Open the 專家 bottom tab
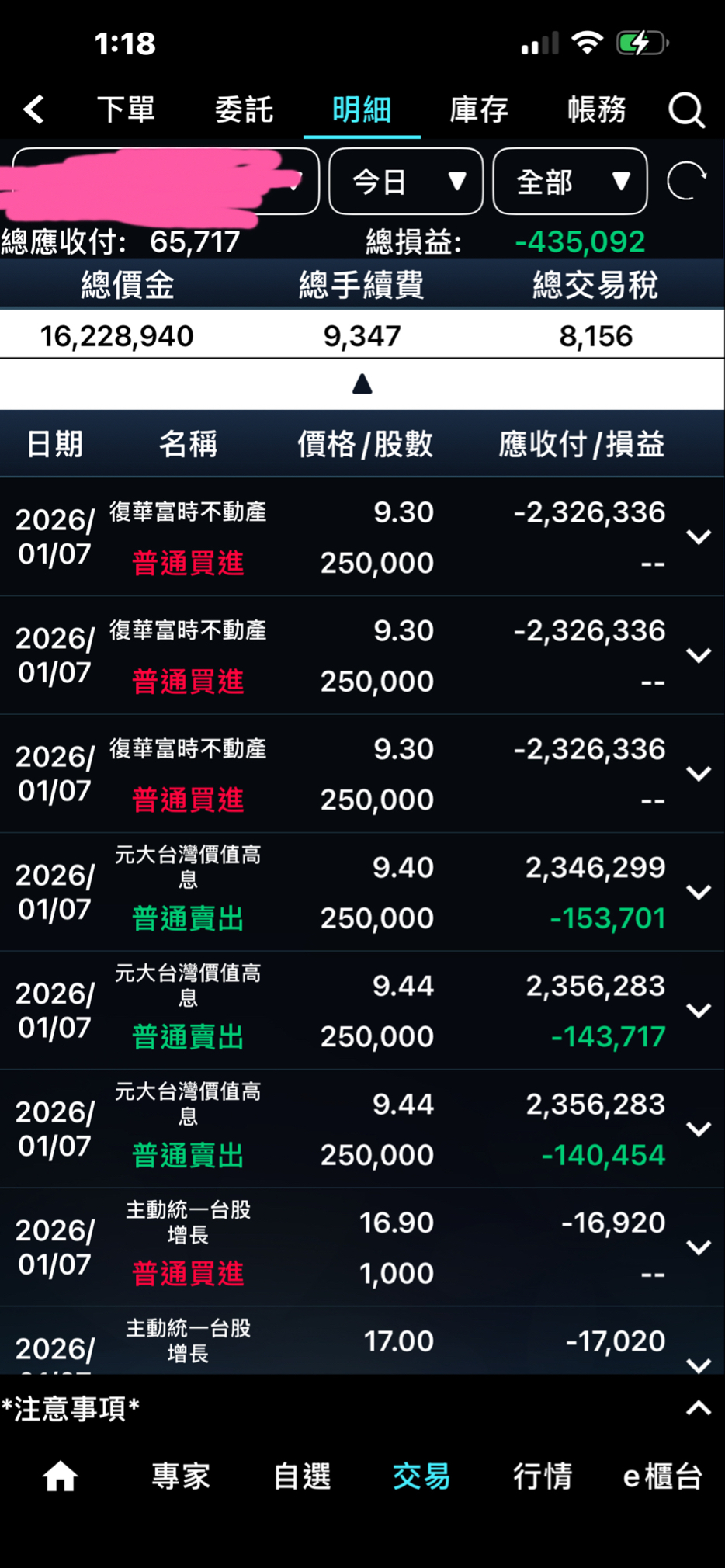The width and height of the screenshot is (725, 1568). (181, 1476)
